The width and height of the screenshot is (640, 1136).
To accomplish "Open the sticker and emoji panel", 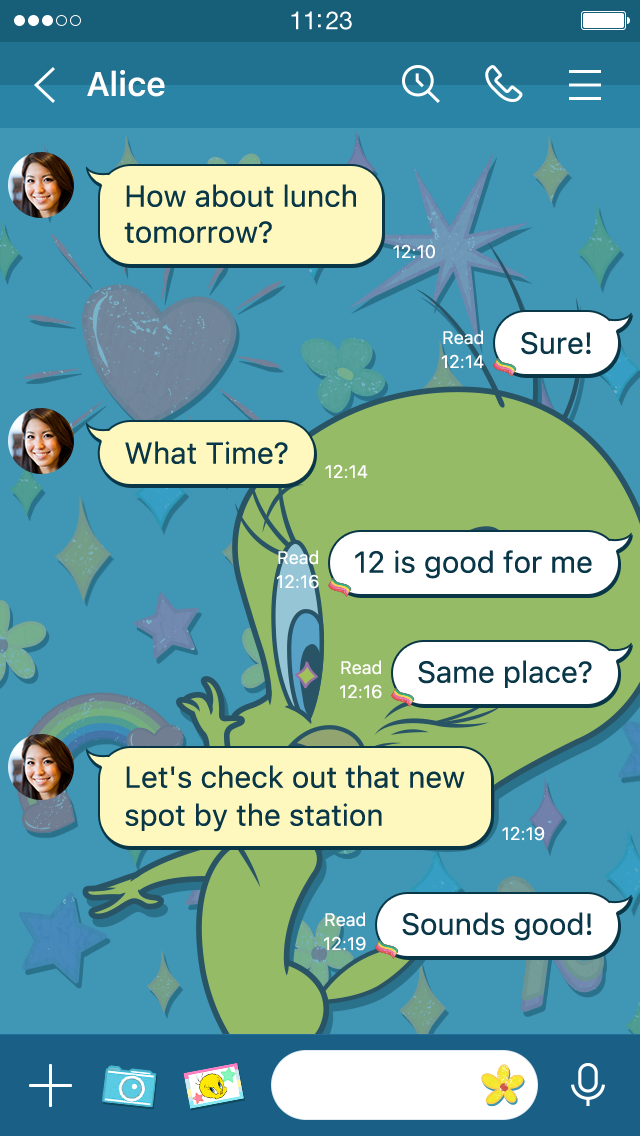I will pos(502,1085).
